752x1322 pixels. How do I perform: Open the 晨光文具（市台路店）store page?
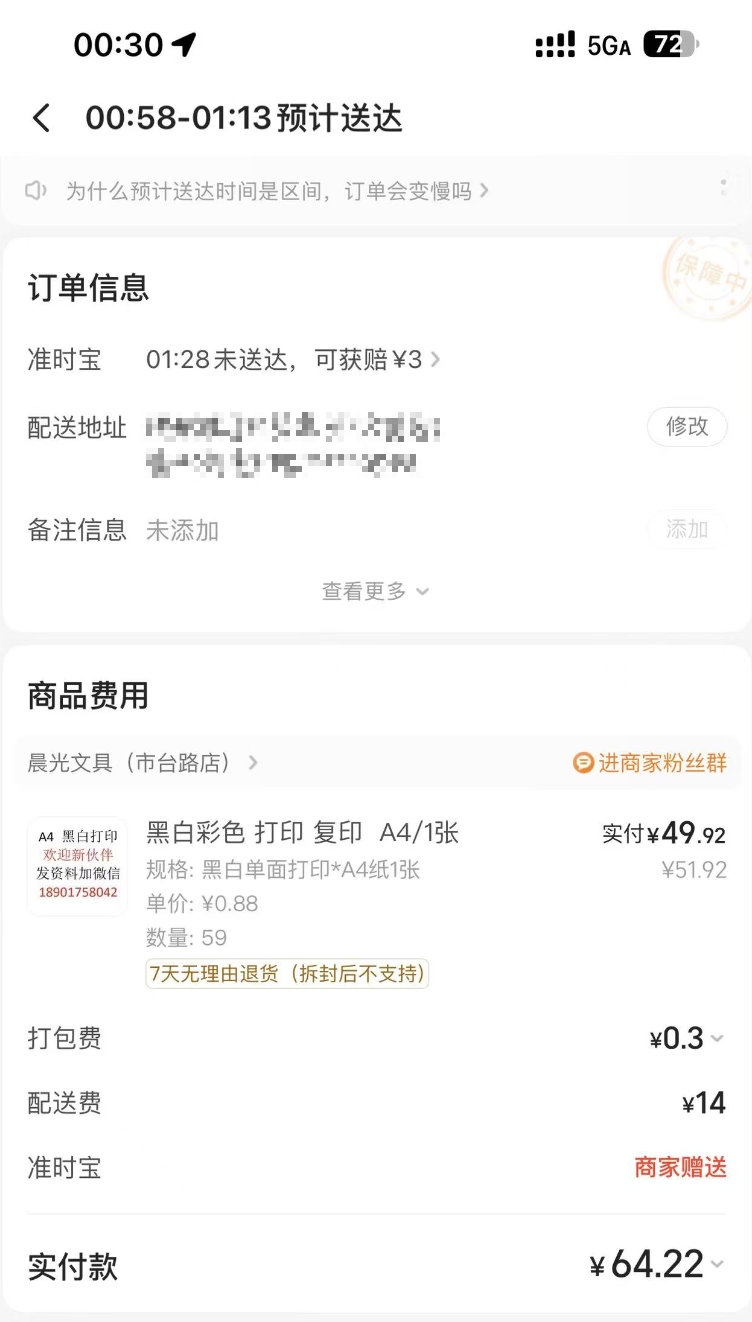(x=142, y=763)
